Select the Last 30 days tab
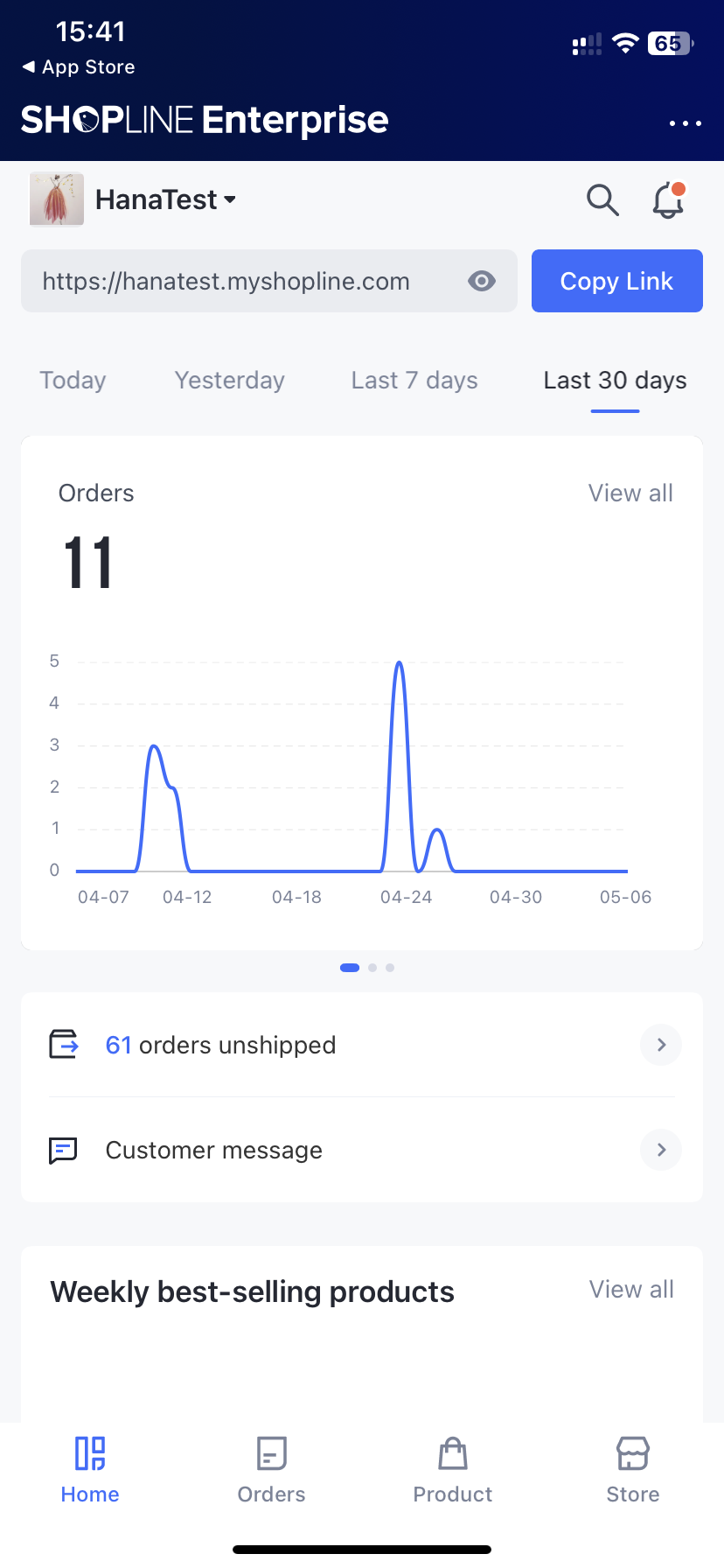This screenshot has width=724, height=1568. (615, 381)
